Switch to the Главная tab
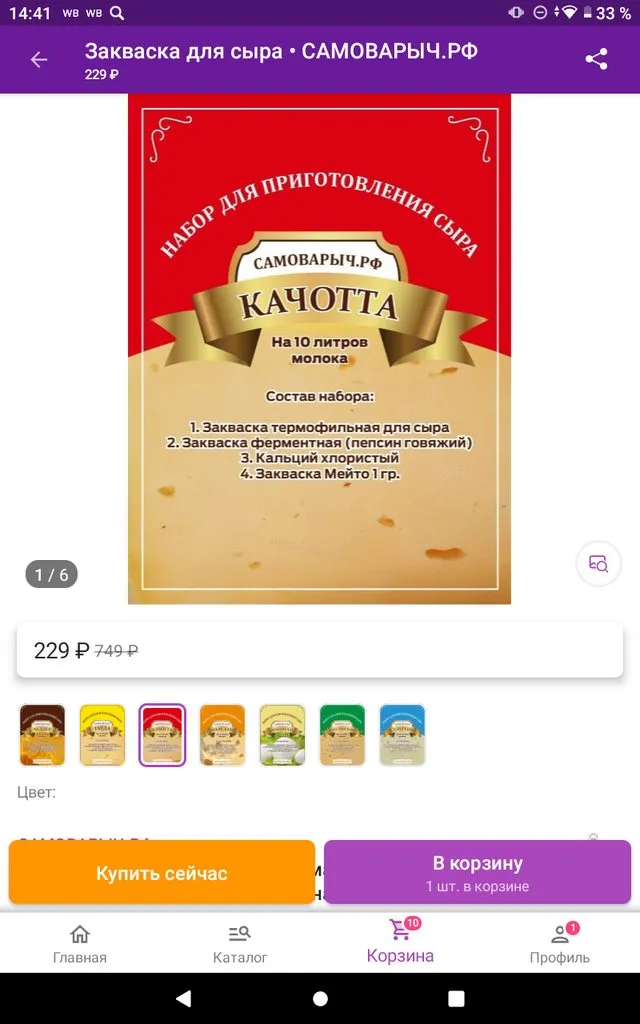The width and height of the screenshot is (640, 1024). point(80,944)
